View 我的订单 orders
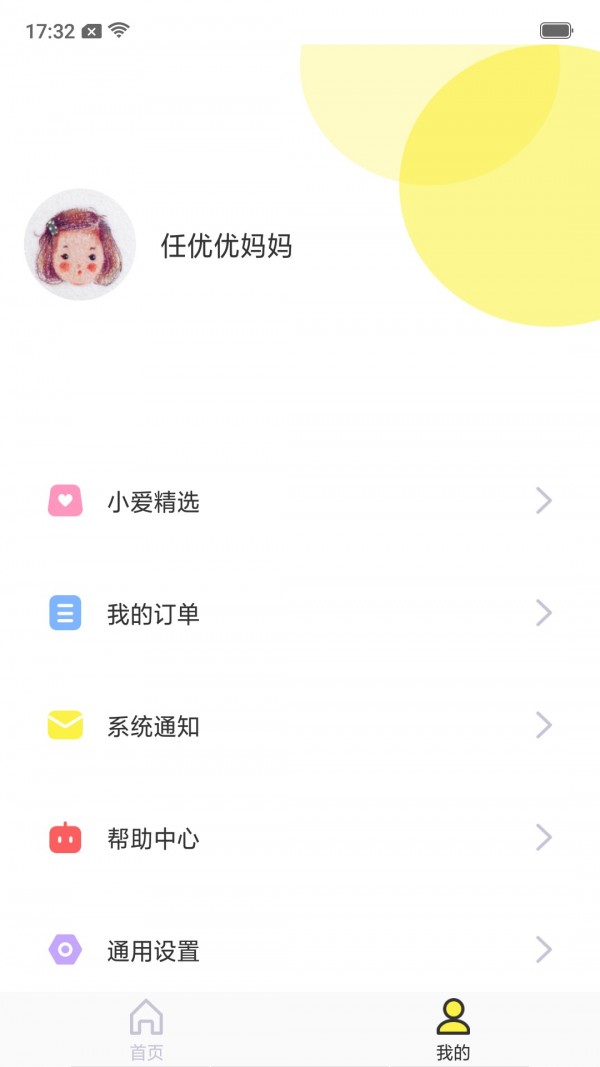This screenshot has height=1067, width=600. point(300,613)
